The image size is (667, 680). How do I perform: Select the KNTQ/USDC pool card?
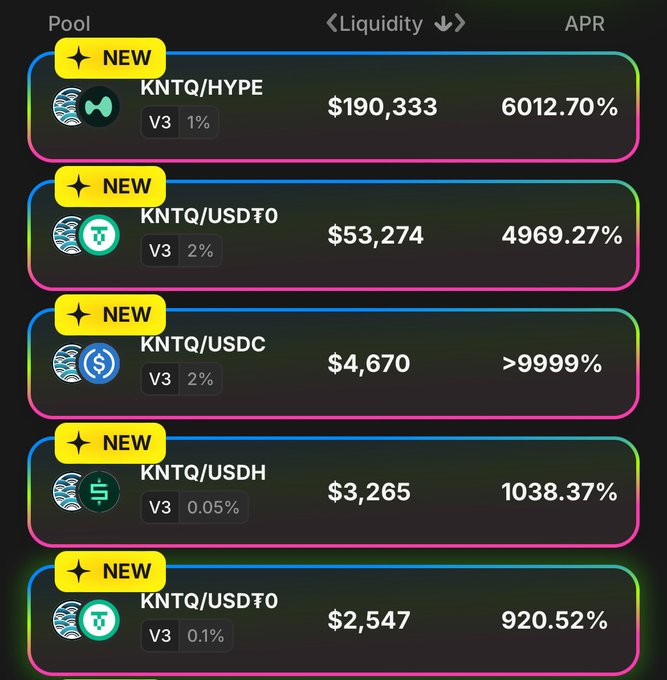click(332, 363)
